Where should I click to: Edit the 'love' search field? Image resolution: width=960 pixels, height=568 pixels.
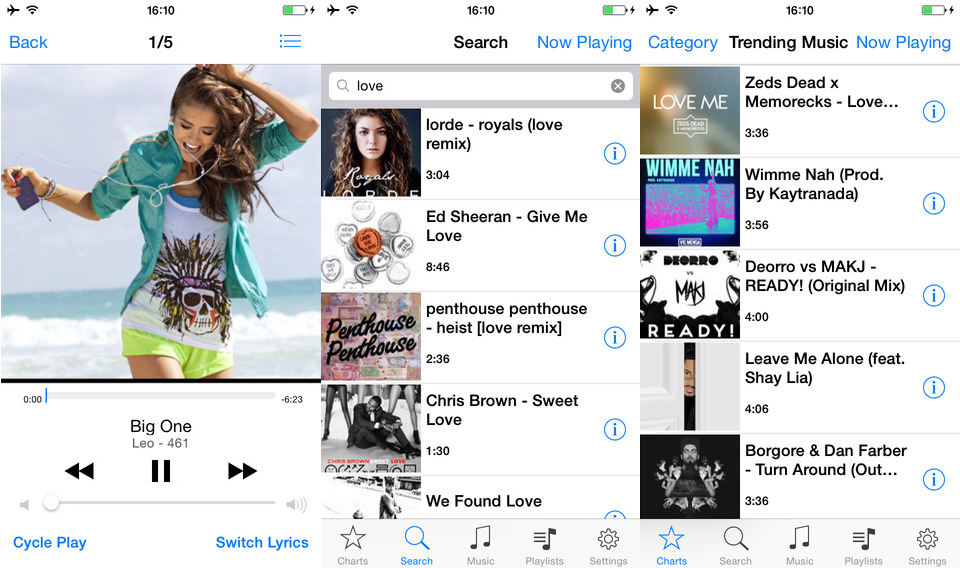[480, 86]
